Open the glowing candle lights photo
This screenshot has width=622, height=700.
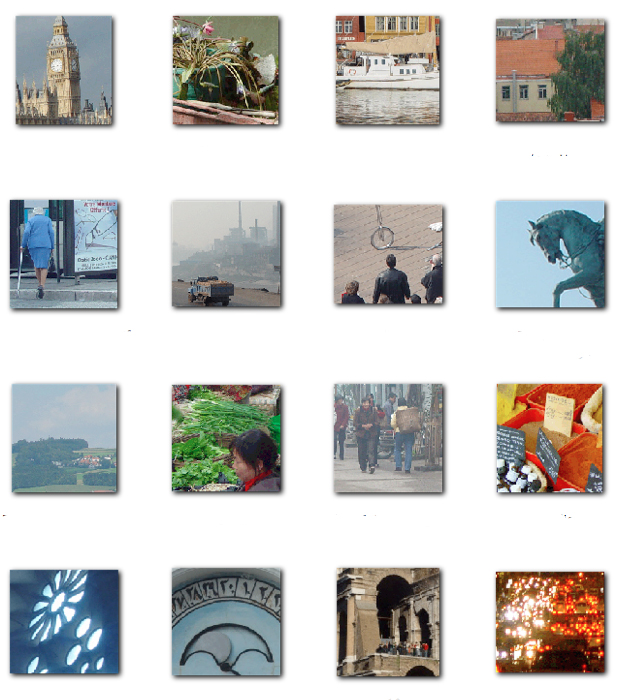click(x=550, y=622)
